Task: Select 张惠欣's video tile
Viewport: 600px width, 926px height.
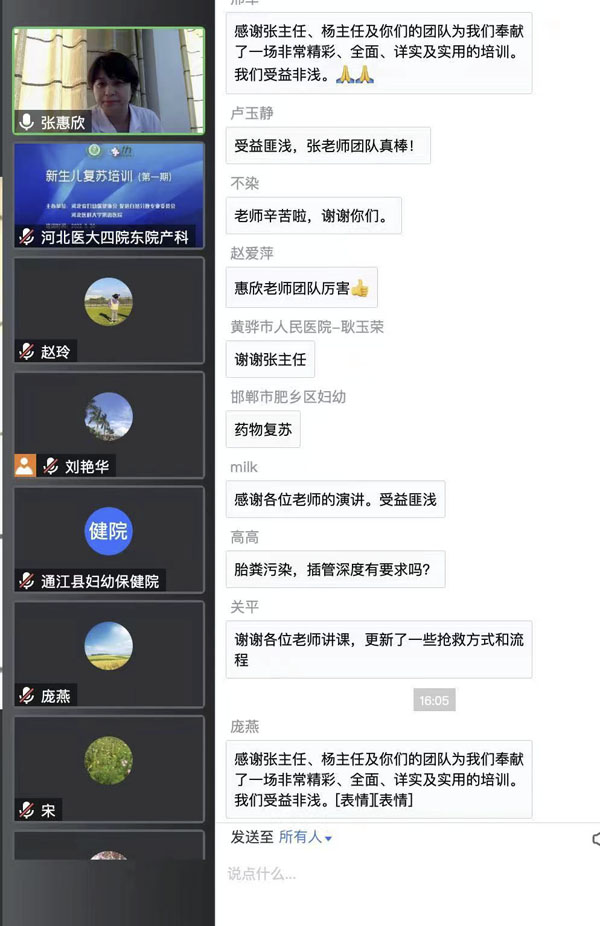Action: 108,81
